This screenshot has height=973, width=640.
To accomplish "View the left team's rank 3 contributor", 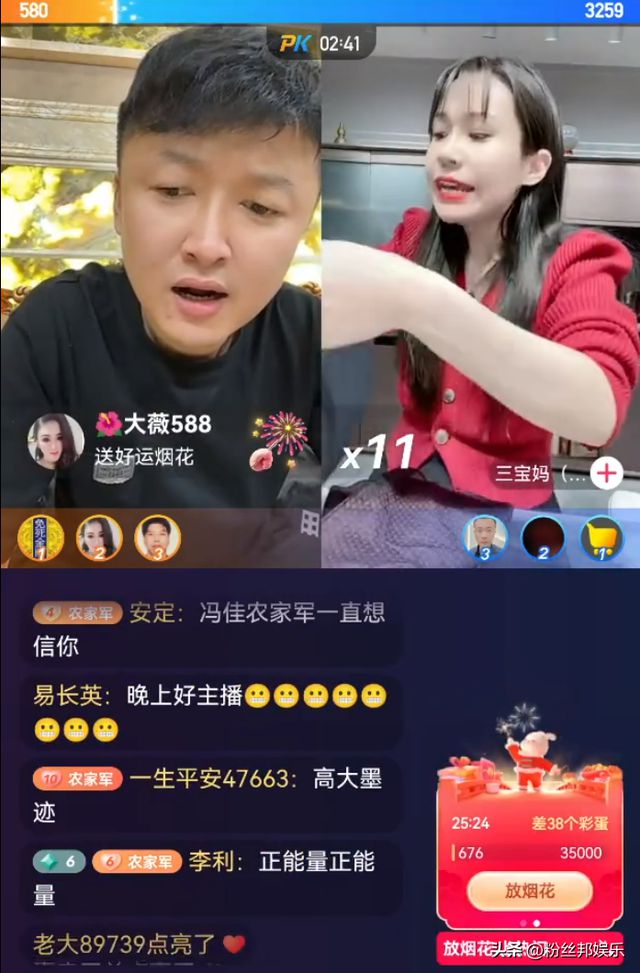I will [157, 538].
